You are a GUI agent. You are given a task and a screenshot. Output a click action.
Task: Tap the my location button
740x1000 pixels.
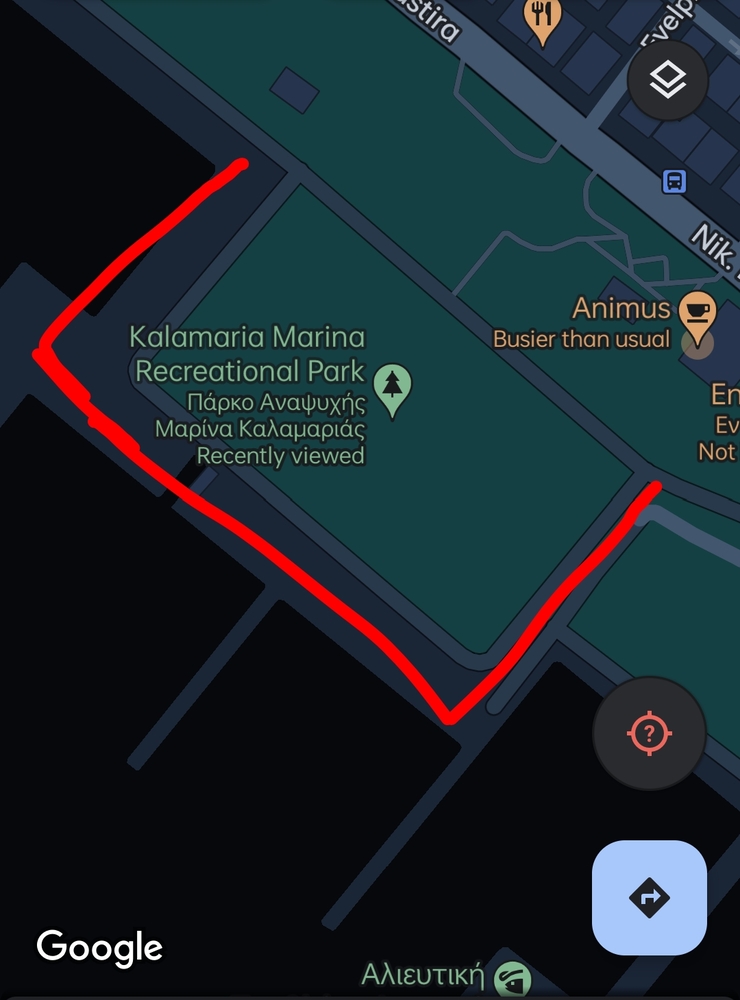pyautogui.click(x=649, y=734)
